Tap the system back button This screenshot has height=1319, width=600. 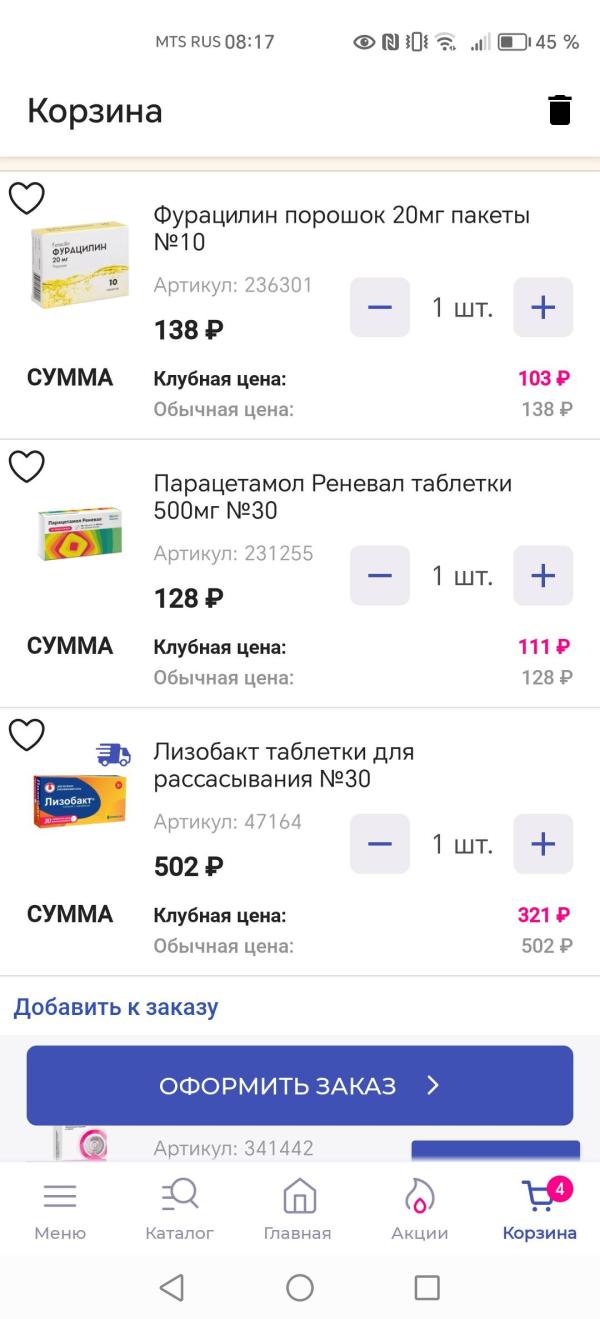[x=172, y=1287]
